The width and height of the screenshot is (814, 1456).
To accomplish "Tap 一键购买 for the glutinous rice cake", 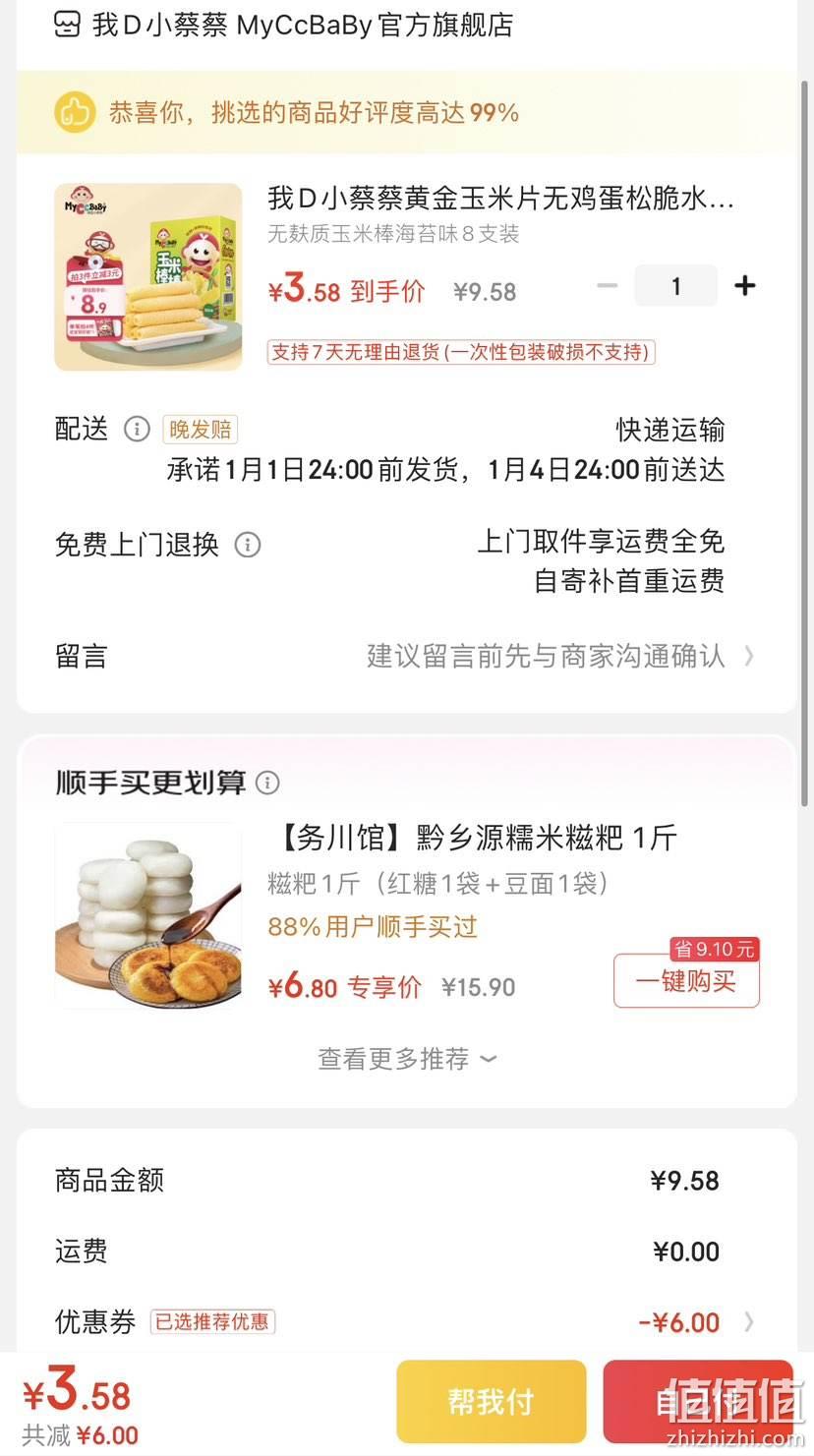I will pyautogui.click(x=686, y=980).
